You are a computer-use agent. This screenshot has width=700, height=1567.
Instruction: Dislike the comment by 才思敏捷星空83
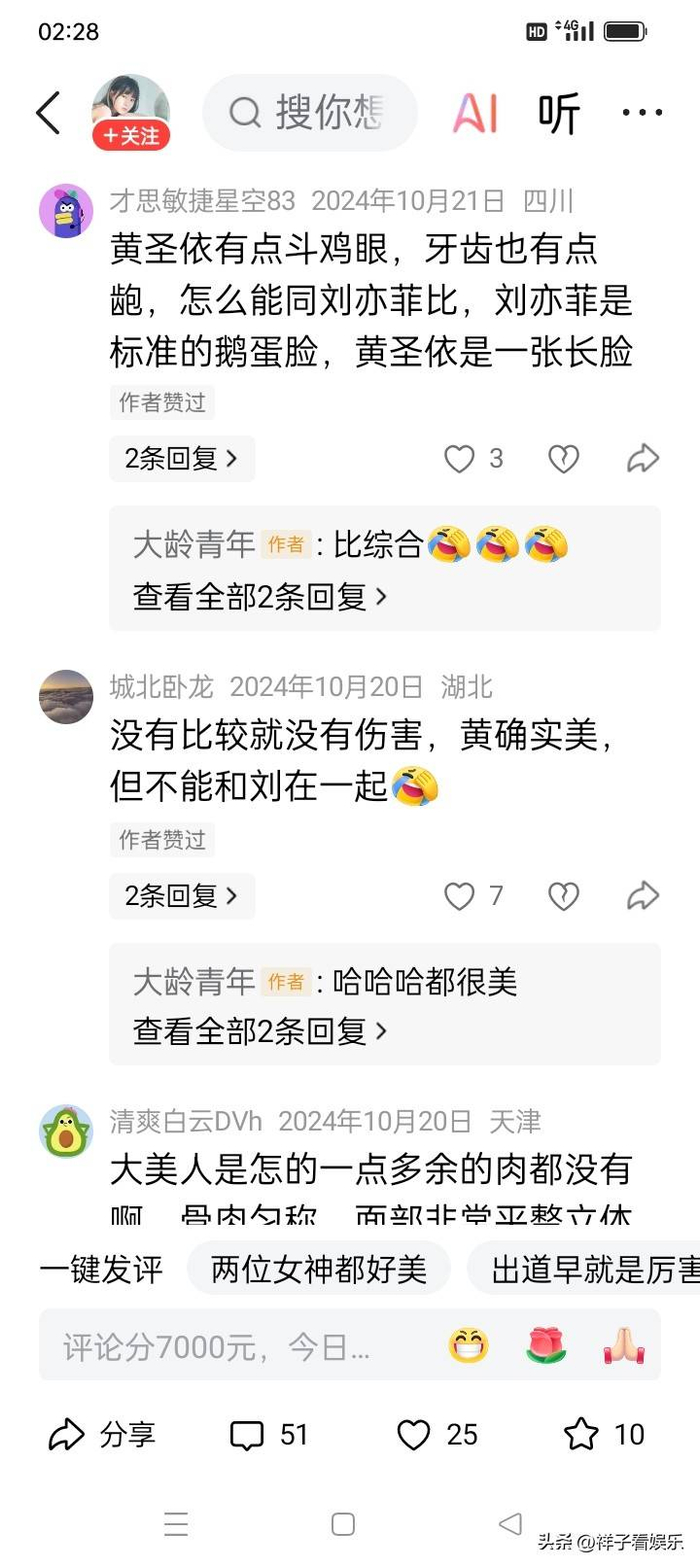[x=564, y=459]
